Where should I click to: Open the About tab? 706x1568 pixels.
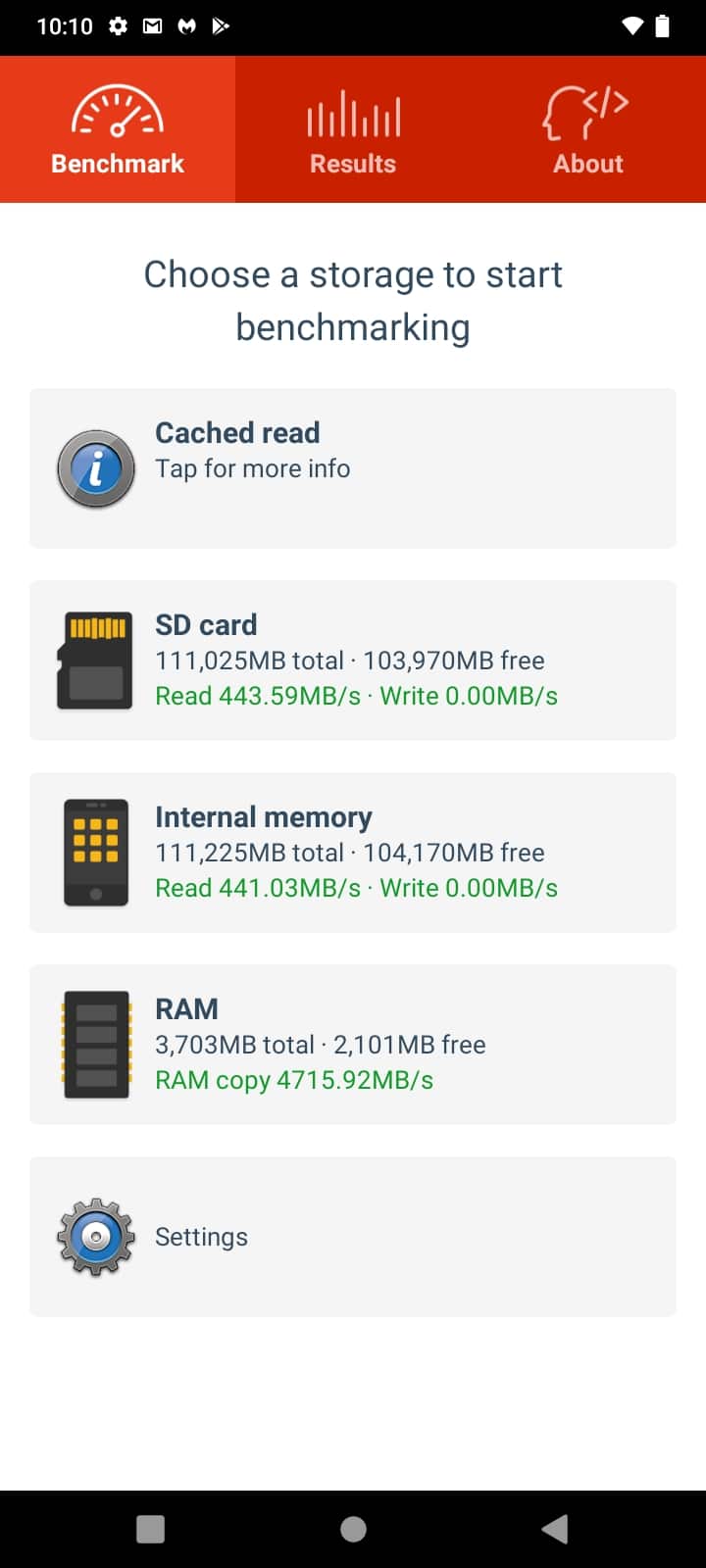click(x=588, y=129)
